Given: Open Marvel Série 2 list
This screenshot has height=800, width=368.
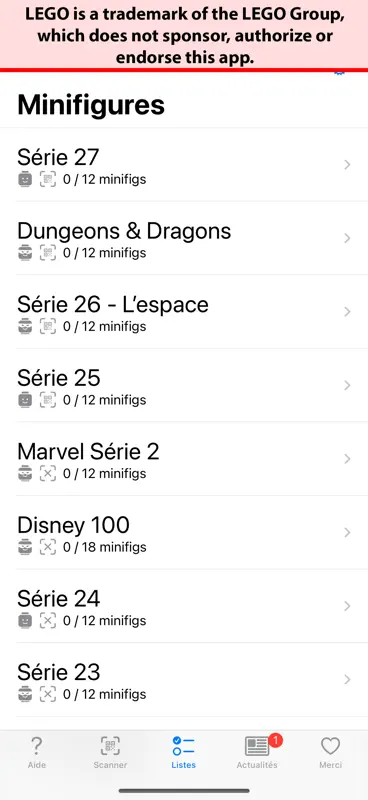Looking at the screenshot, I should 184,459.
